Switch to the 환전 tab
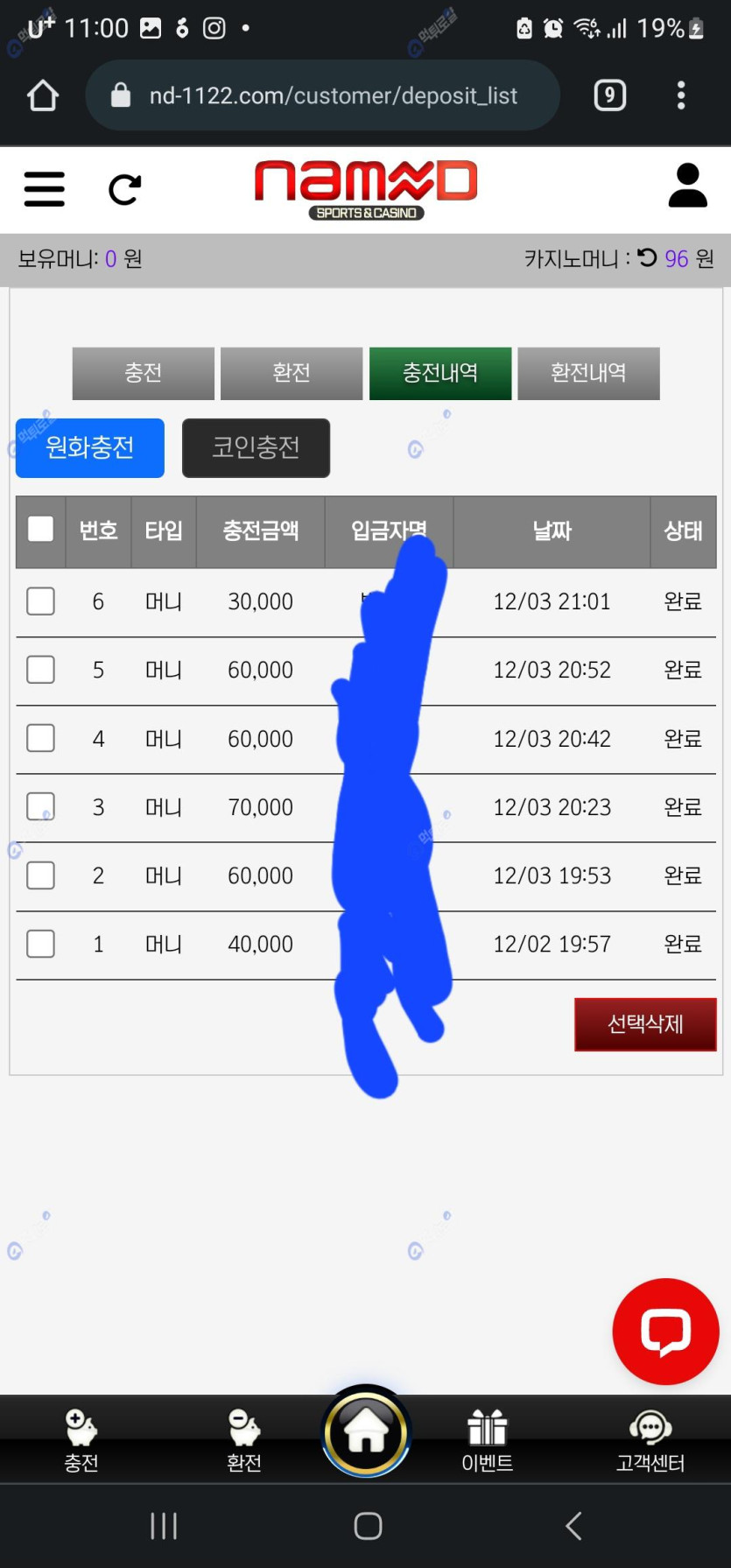This screenshot has width=731, height=1568. click(x=292, y=373)
